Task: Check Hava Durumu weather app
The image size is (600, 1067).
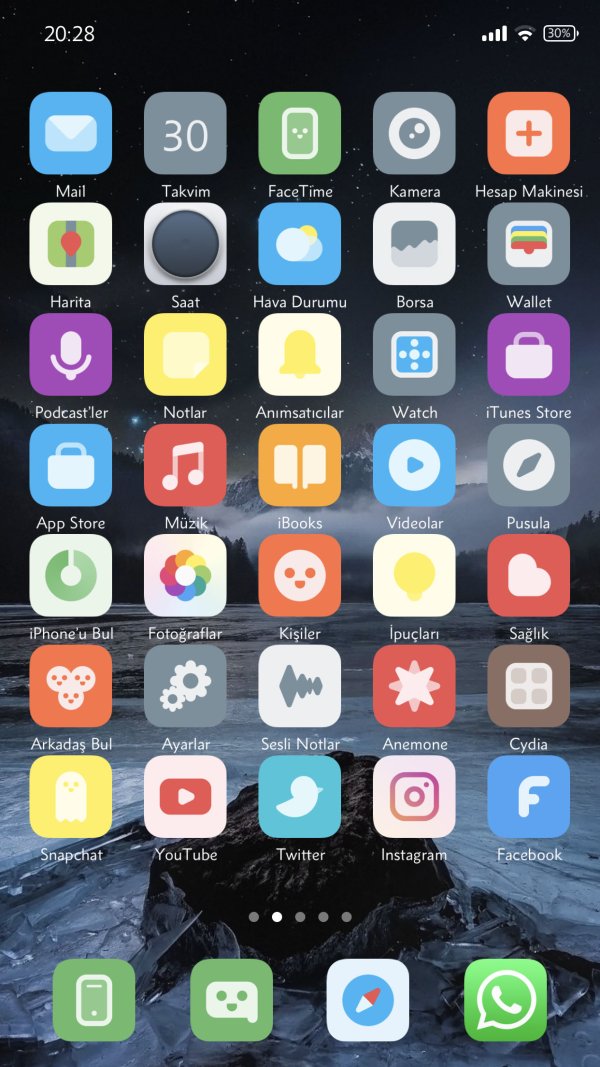Action: 300,244
